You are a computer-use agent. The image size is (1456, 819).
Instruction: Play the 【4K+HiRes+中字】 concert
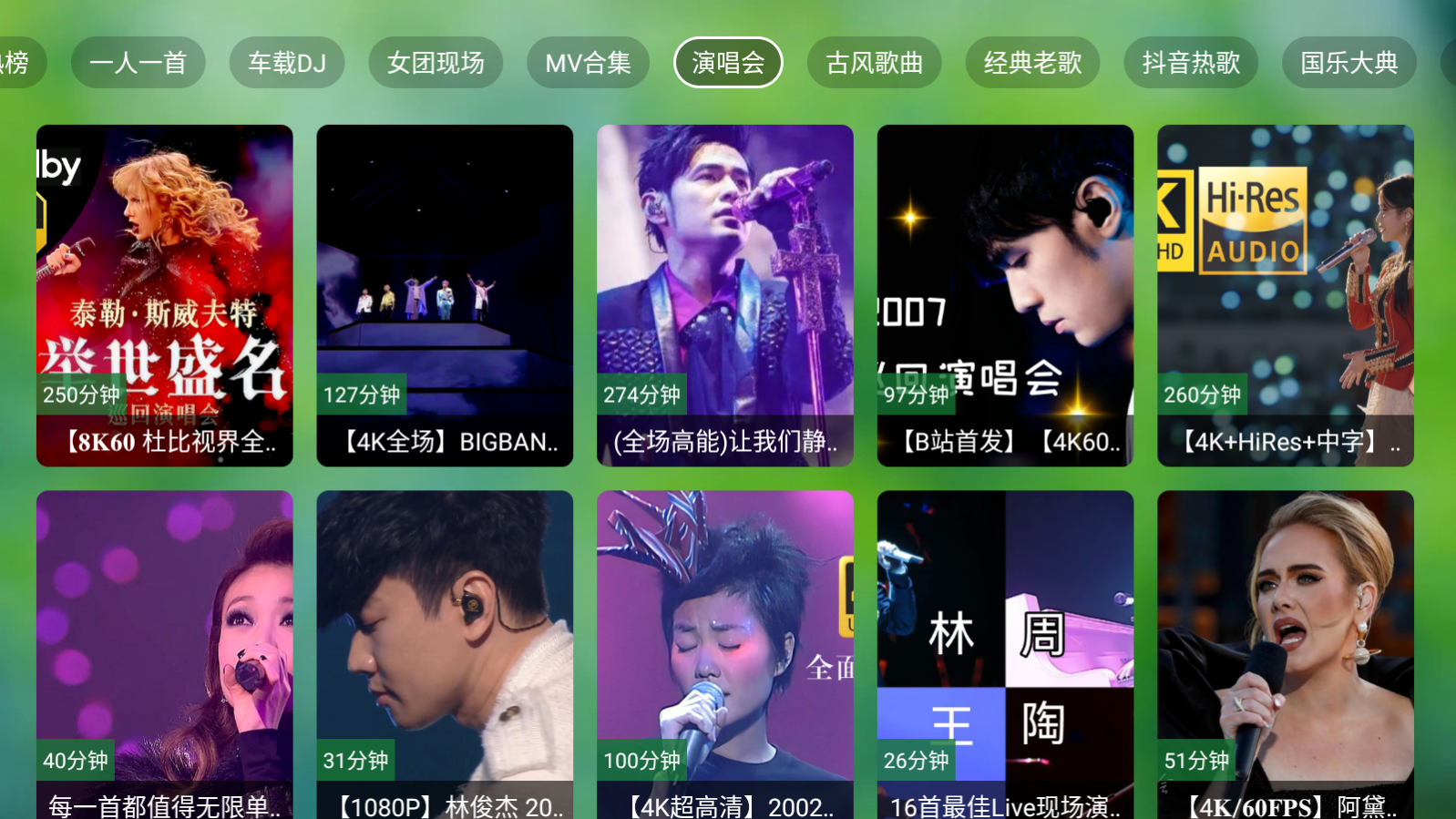(1286, 295)
